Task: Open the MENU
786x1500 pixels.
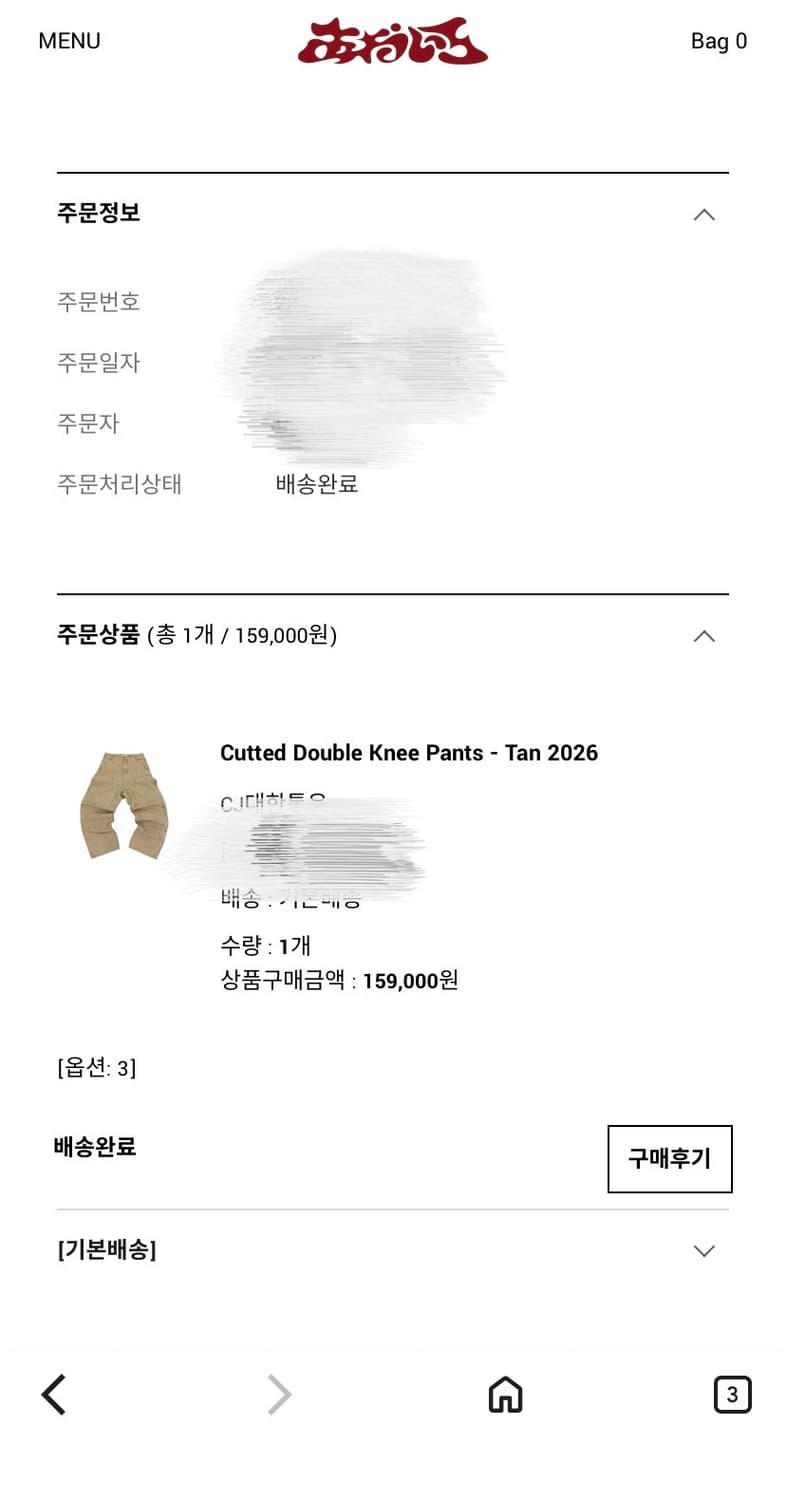Action: [x=68, y=41]
